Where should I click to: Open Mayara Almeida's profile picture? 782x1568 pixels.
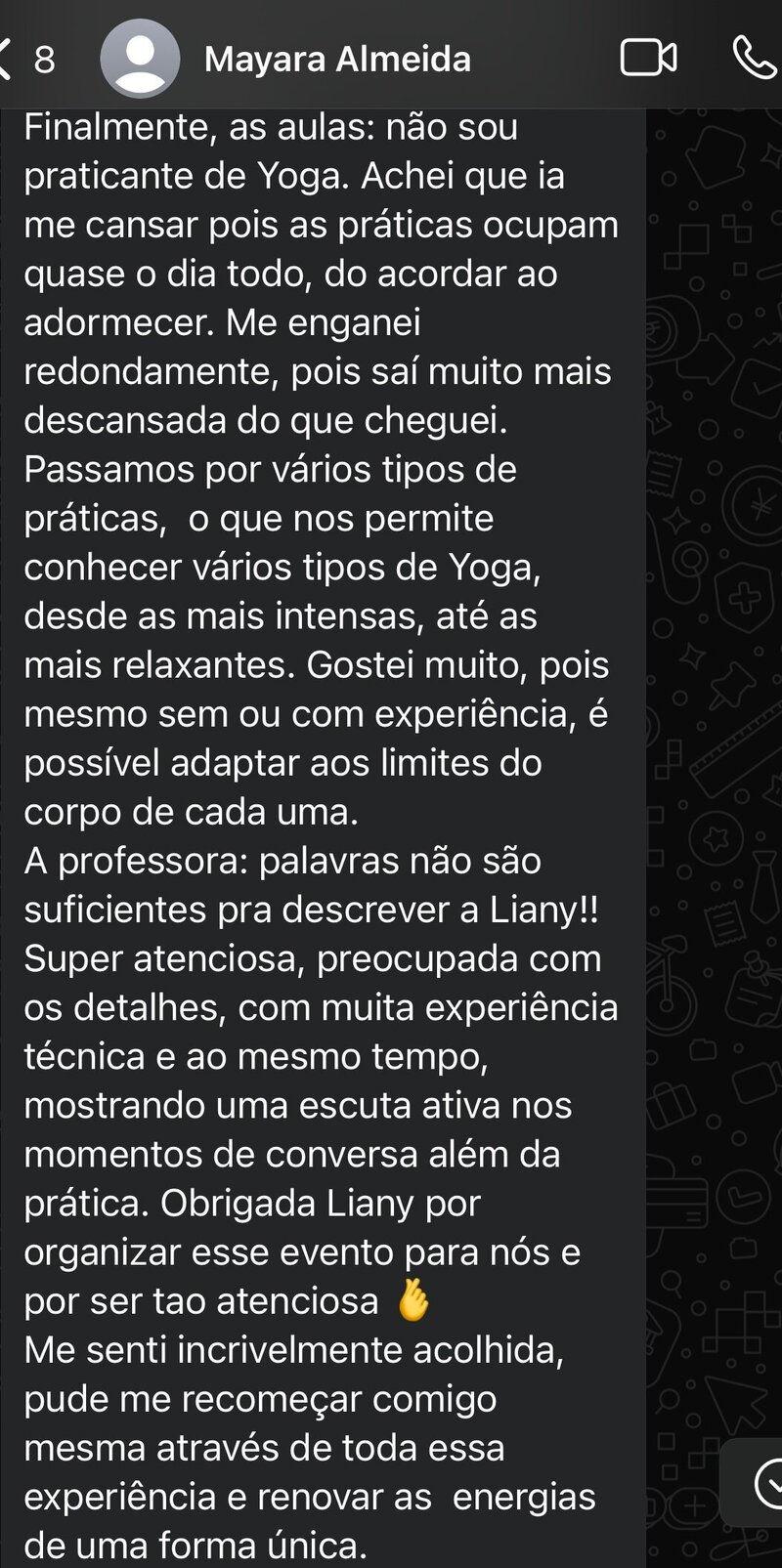(x=140, y=58)
